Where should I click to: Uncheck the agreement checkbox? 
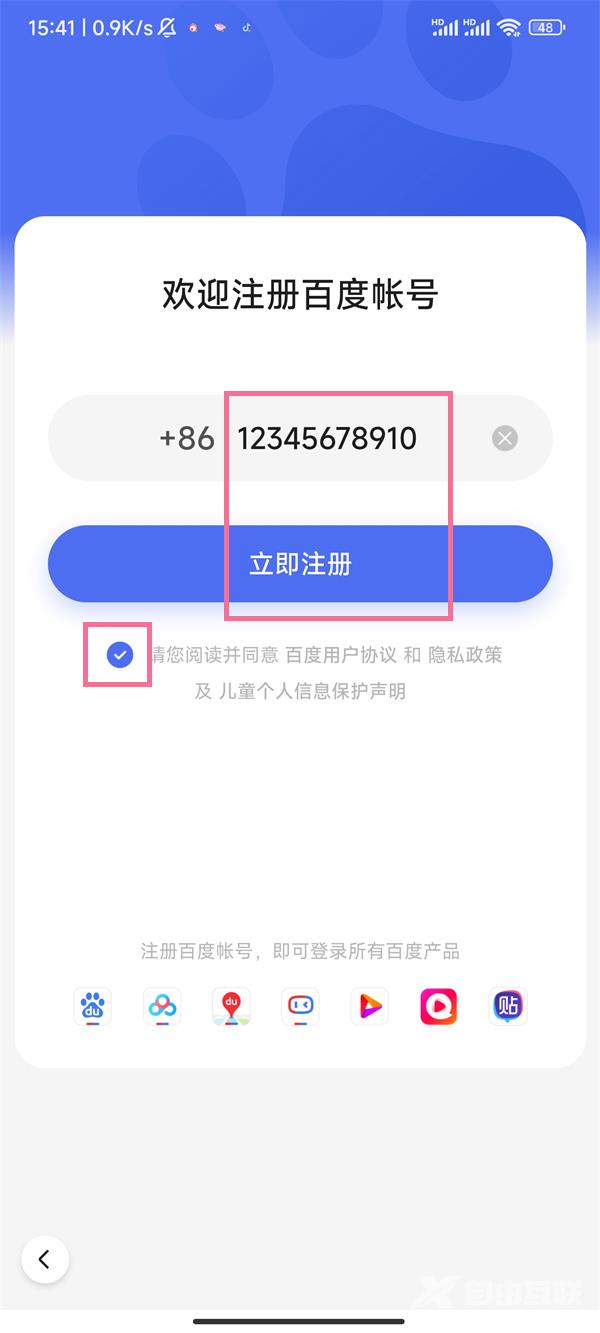[120, 655]
